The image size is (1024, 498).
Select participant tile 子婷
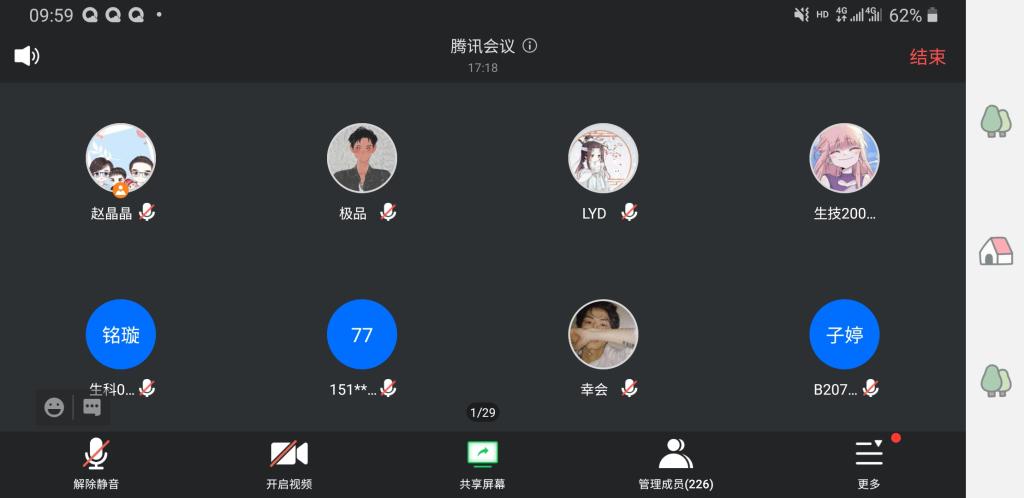coord(844,335)
